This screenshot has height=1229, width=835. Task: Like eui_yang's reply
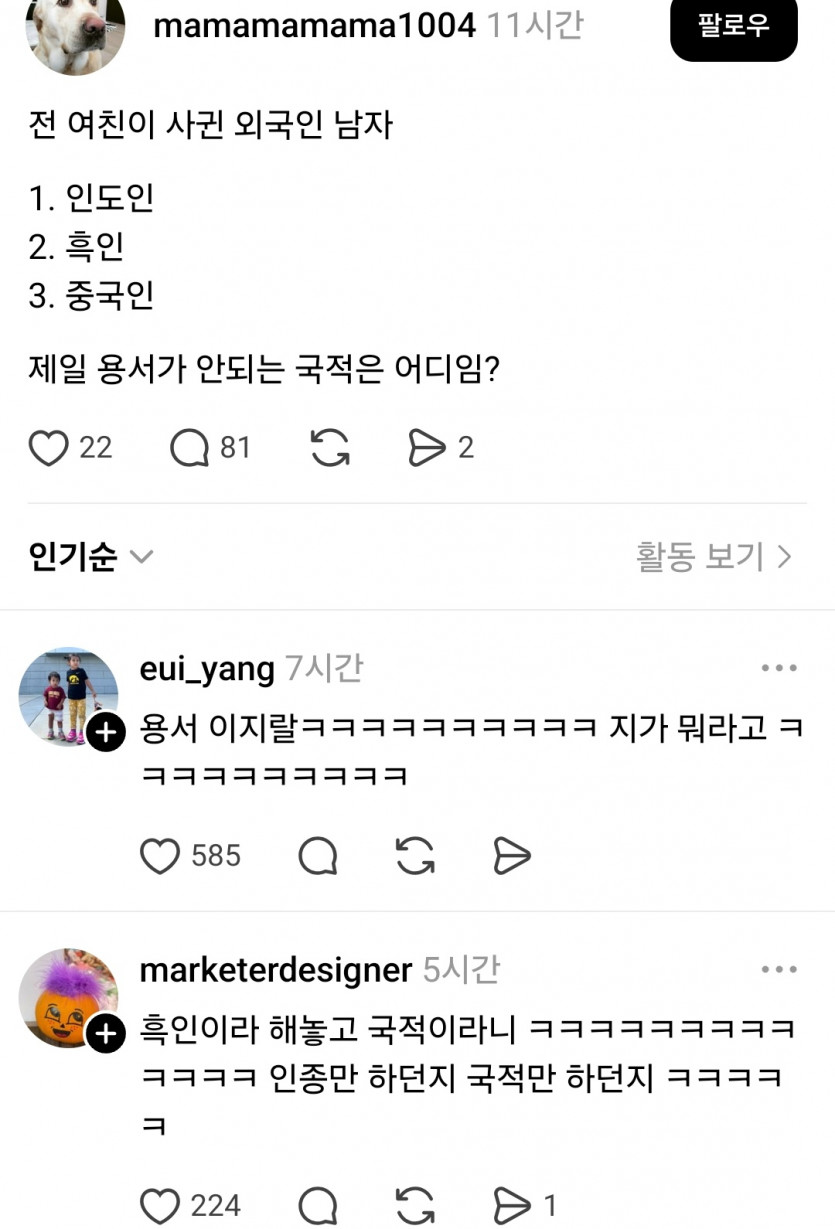tap(160, 856)
